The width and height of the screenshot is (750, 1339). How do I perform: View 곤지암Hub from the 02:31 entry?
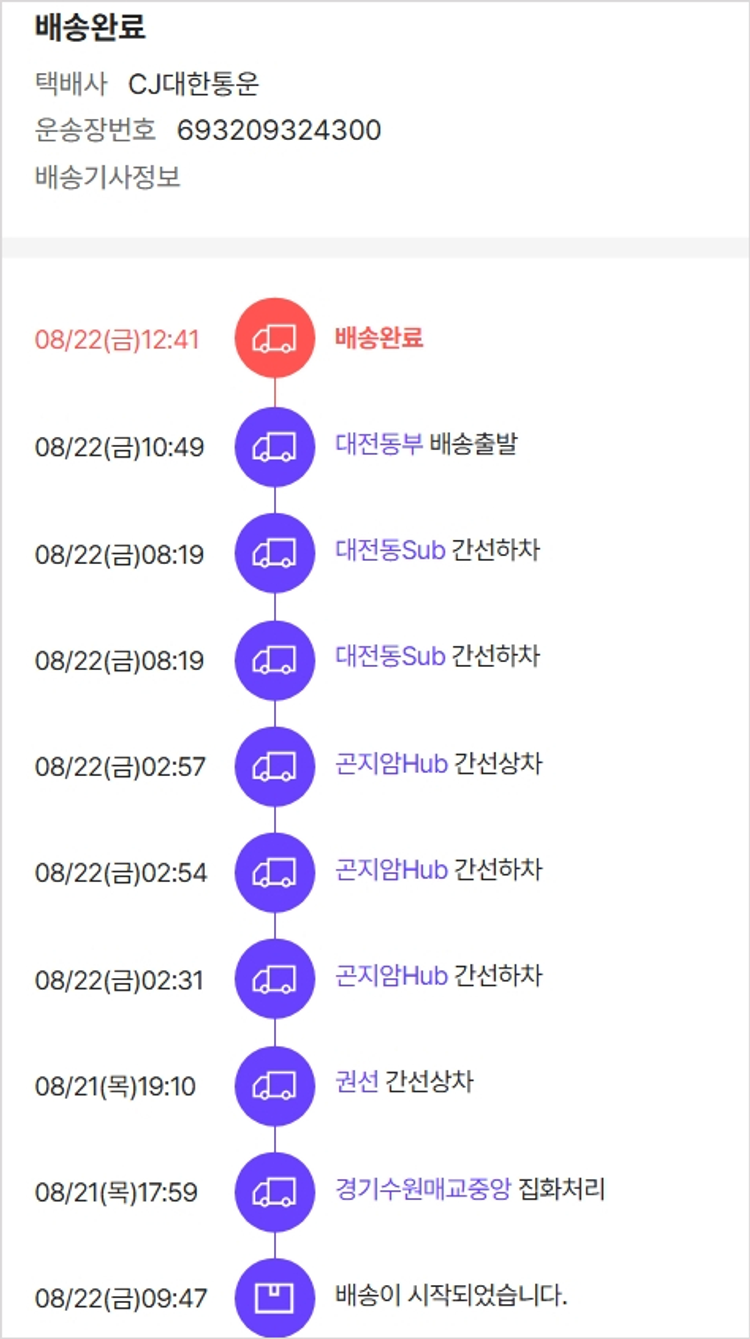click(x=391, y=976)
